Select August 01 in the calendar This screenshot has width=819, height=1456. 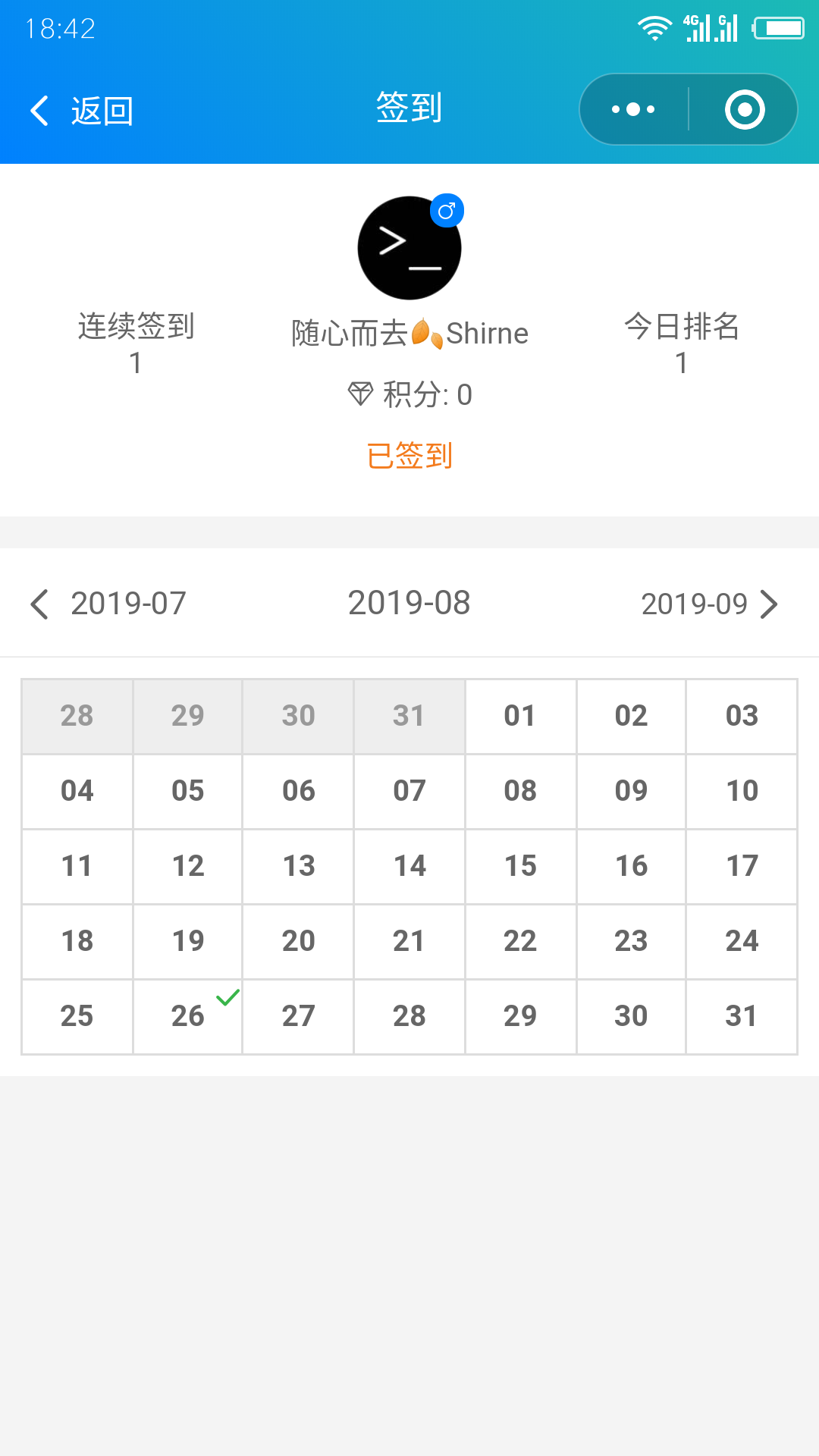[520, 716]
